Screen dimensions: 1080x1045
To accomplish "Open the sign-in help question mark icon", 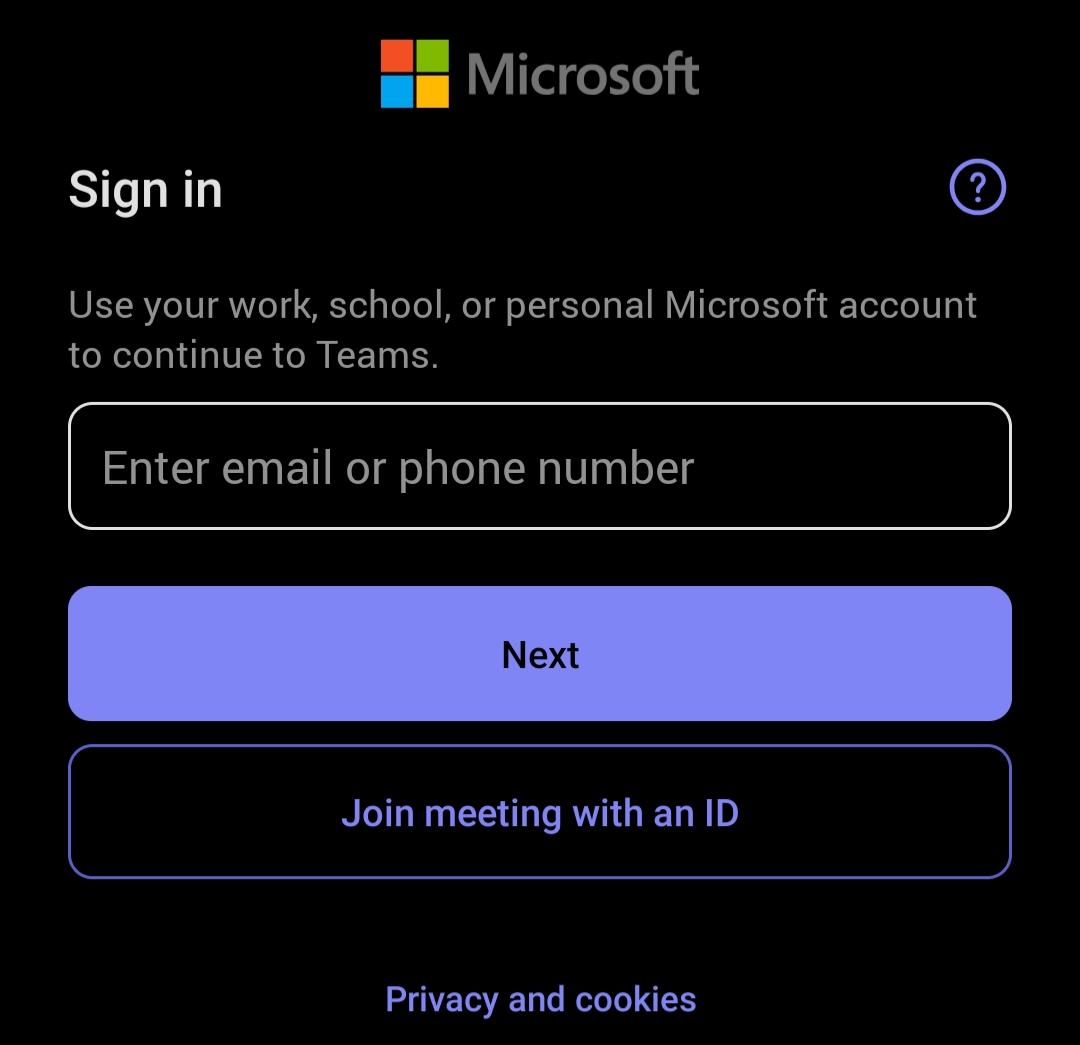I will 977,188.
